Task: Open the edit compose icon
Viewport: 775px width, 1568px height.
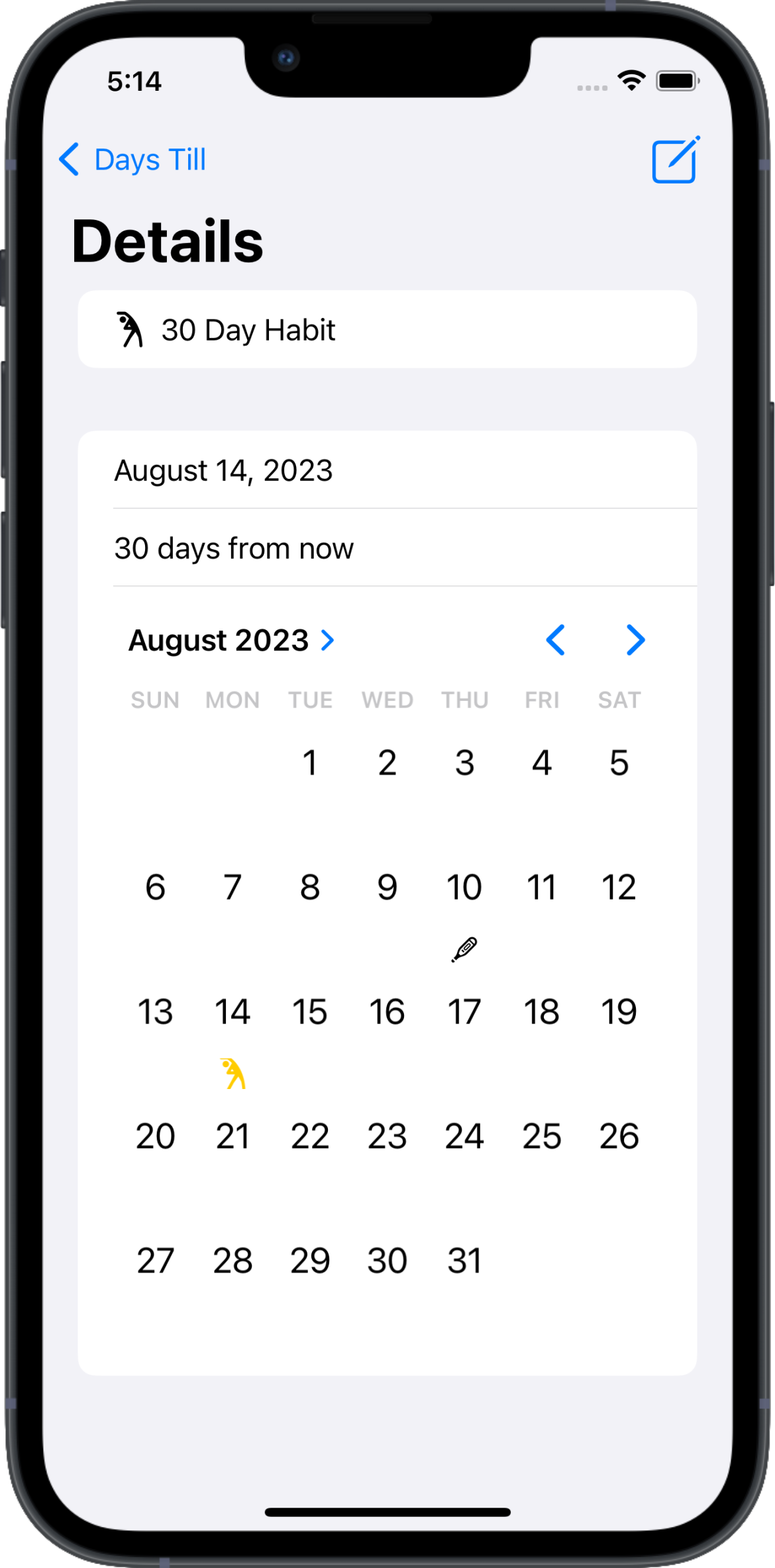Action: point(675,160)
